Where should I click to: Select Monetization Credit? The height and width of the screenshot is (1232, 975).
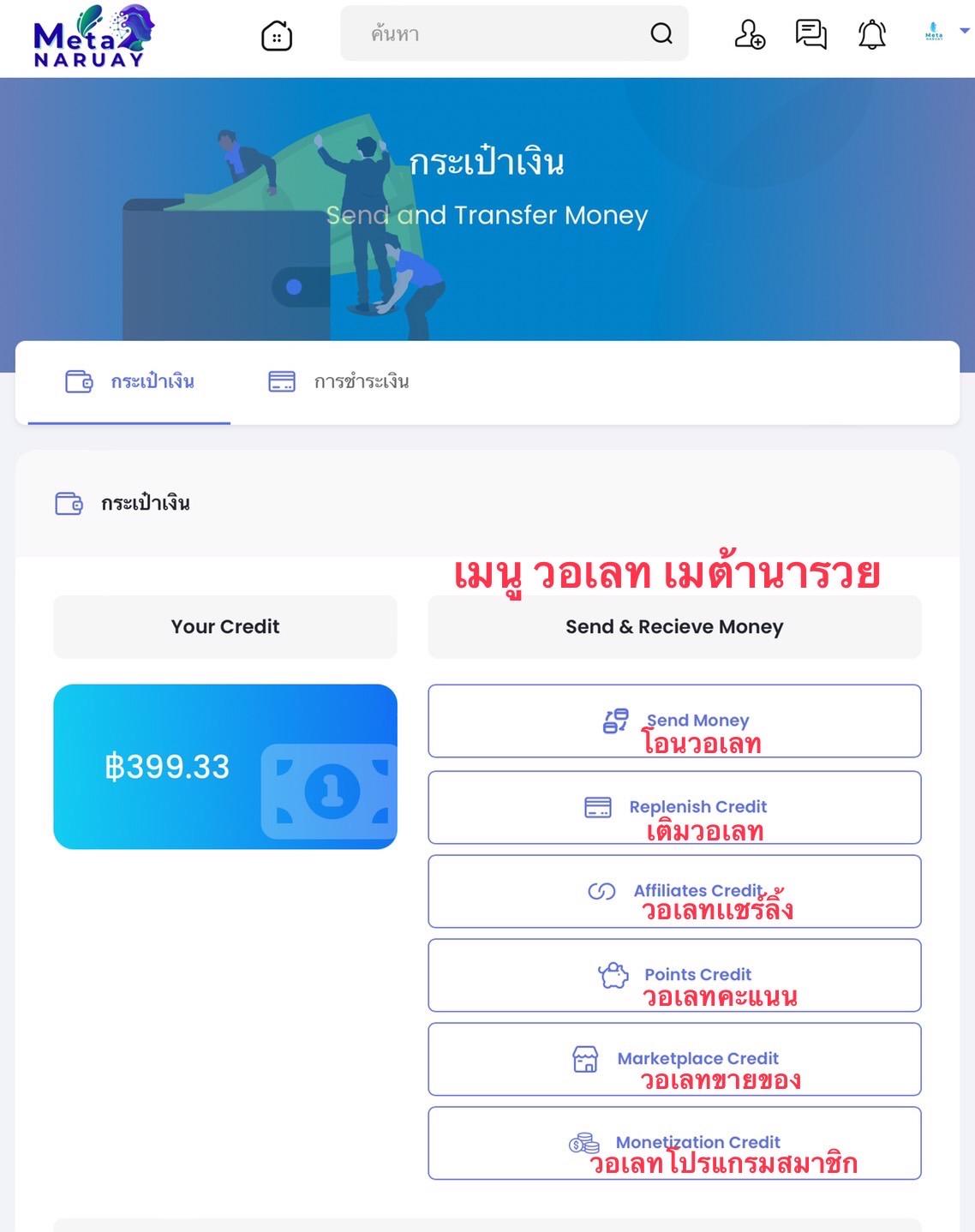click(x=674, y=1143)
